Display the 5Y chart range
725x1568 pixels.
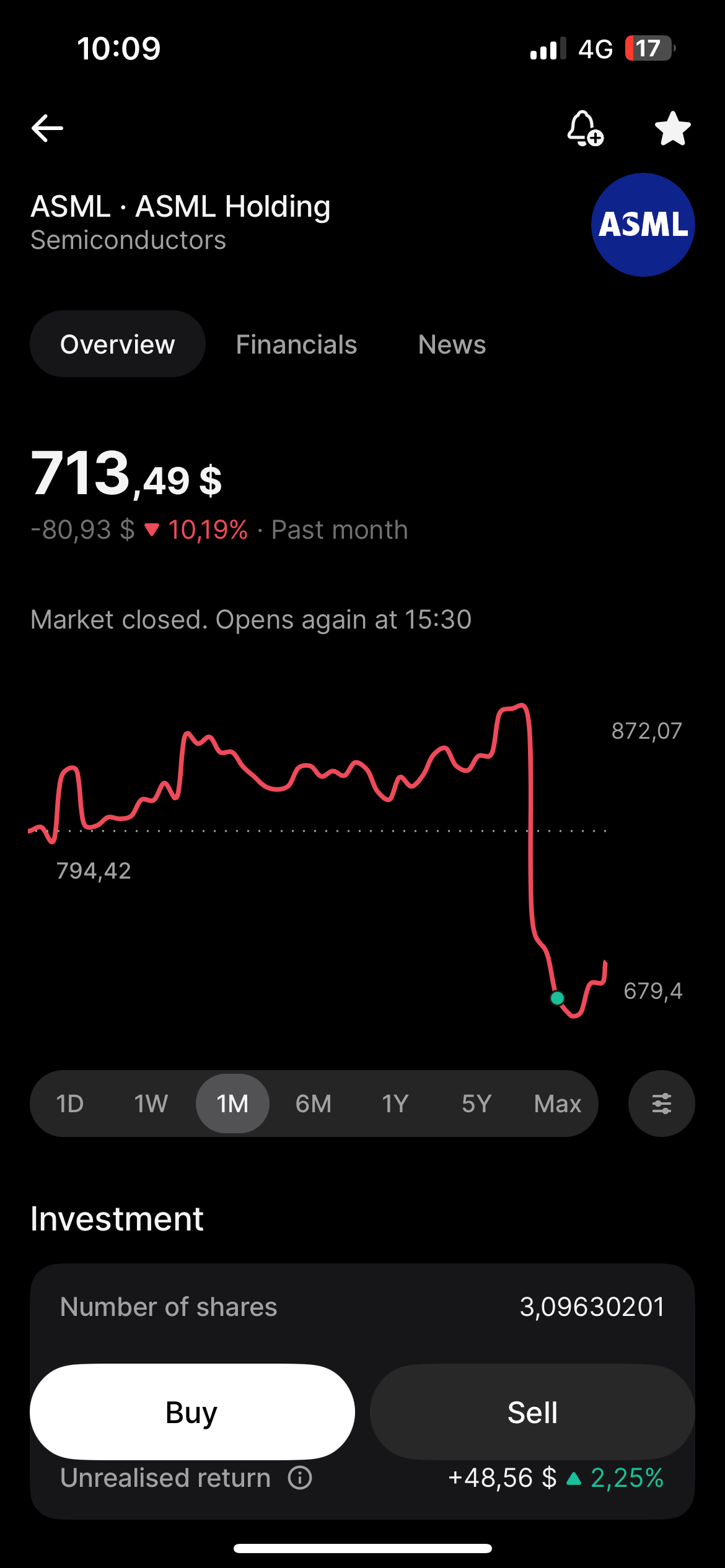click(x=476, y=1104)
